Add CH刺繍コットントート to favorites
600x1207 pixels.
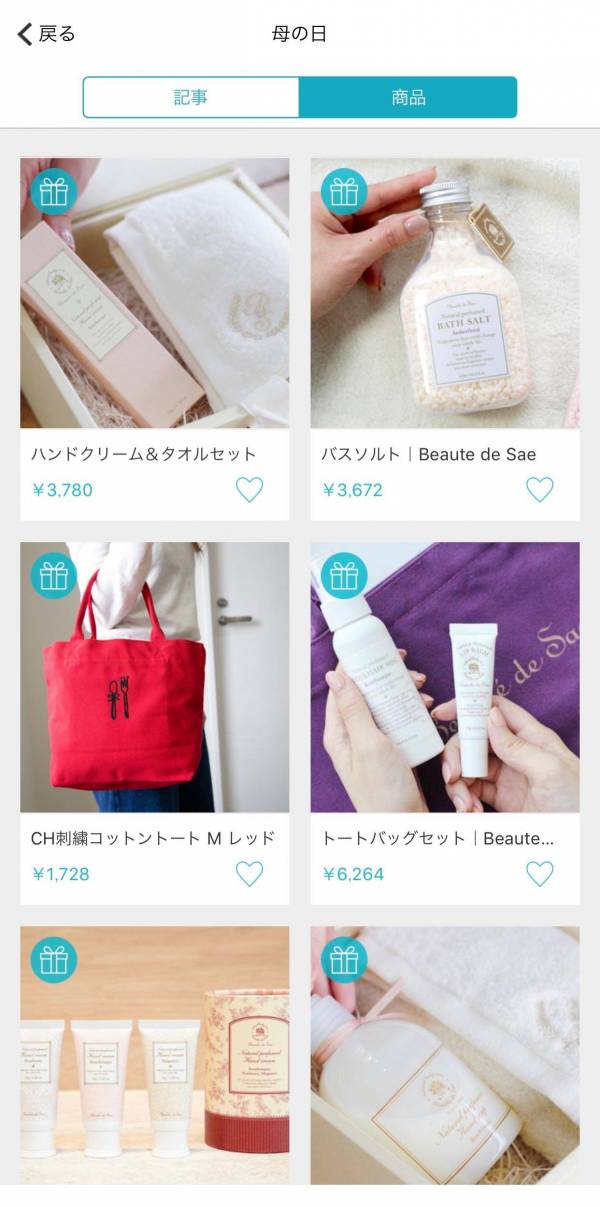[249, 874]
